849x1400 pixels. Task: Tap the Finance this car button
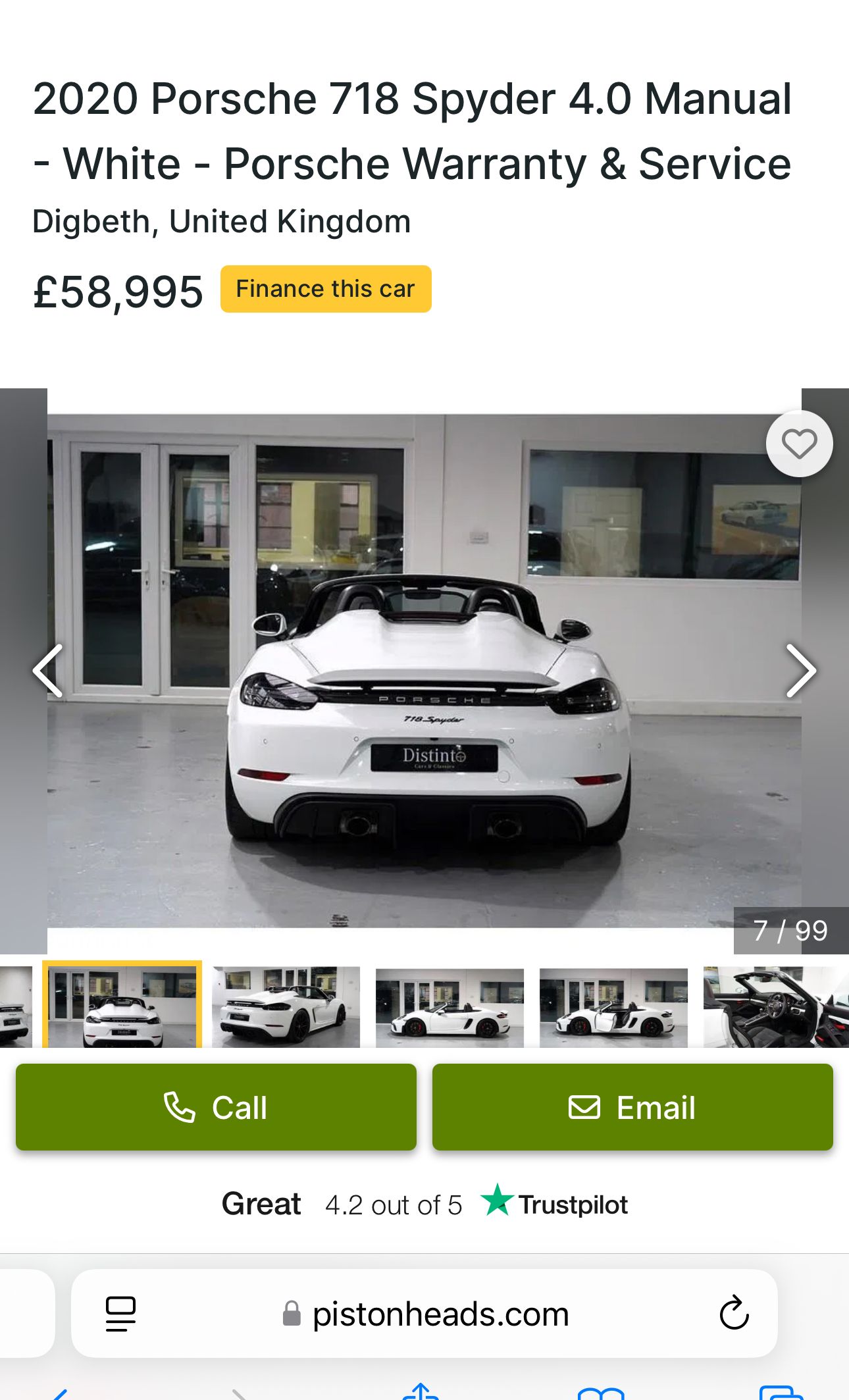click(326, 289)
